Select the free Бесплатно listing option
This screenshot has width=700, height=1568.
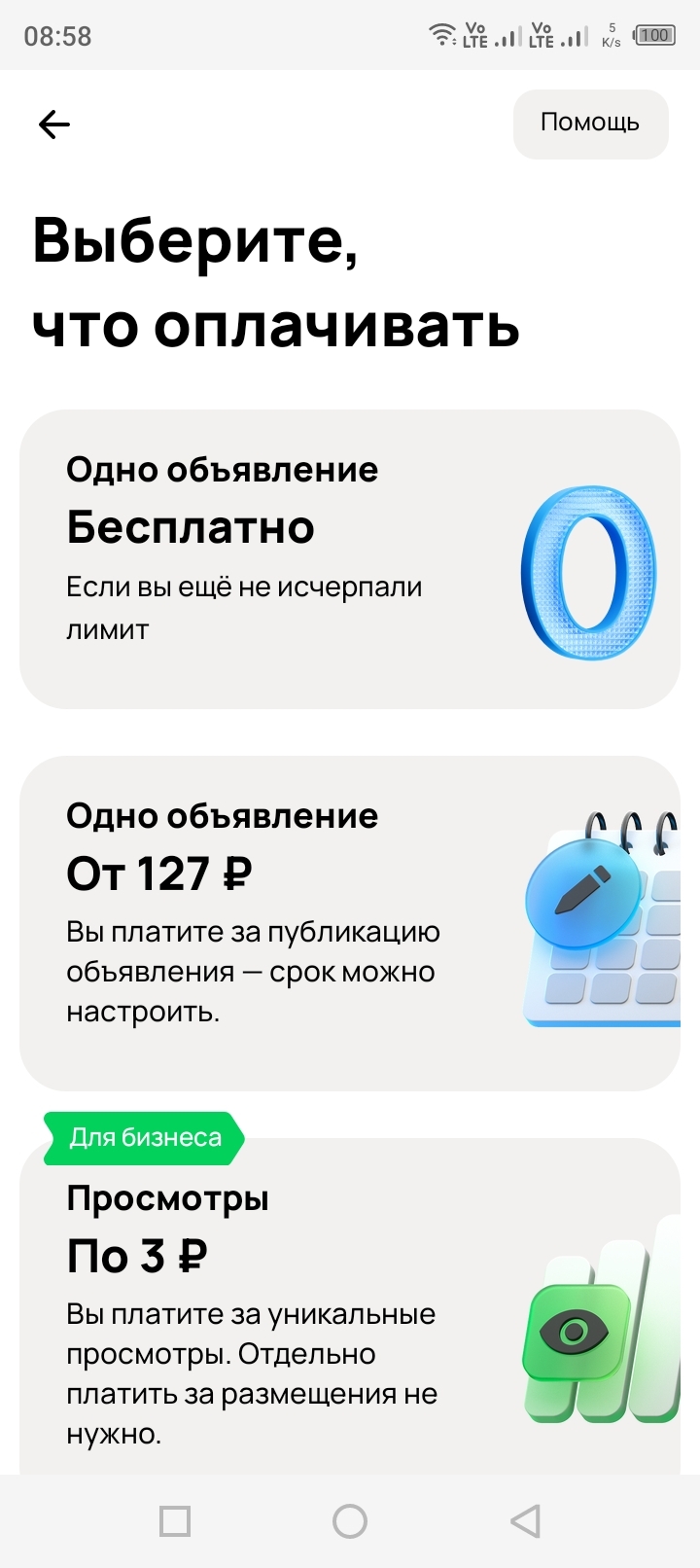coord(349,558)
